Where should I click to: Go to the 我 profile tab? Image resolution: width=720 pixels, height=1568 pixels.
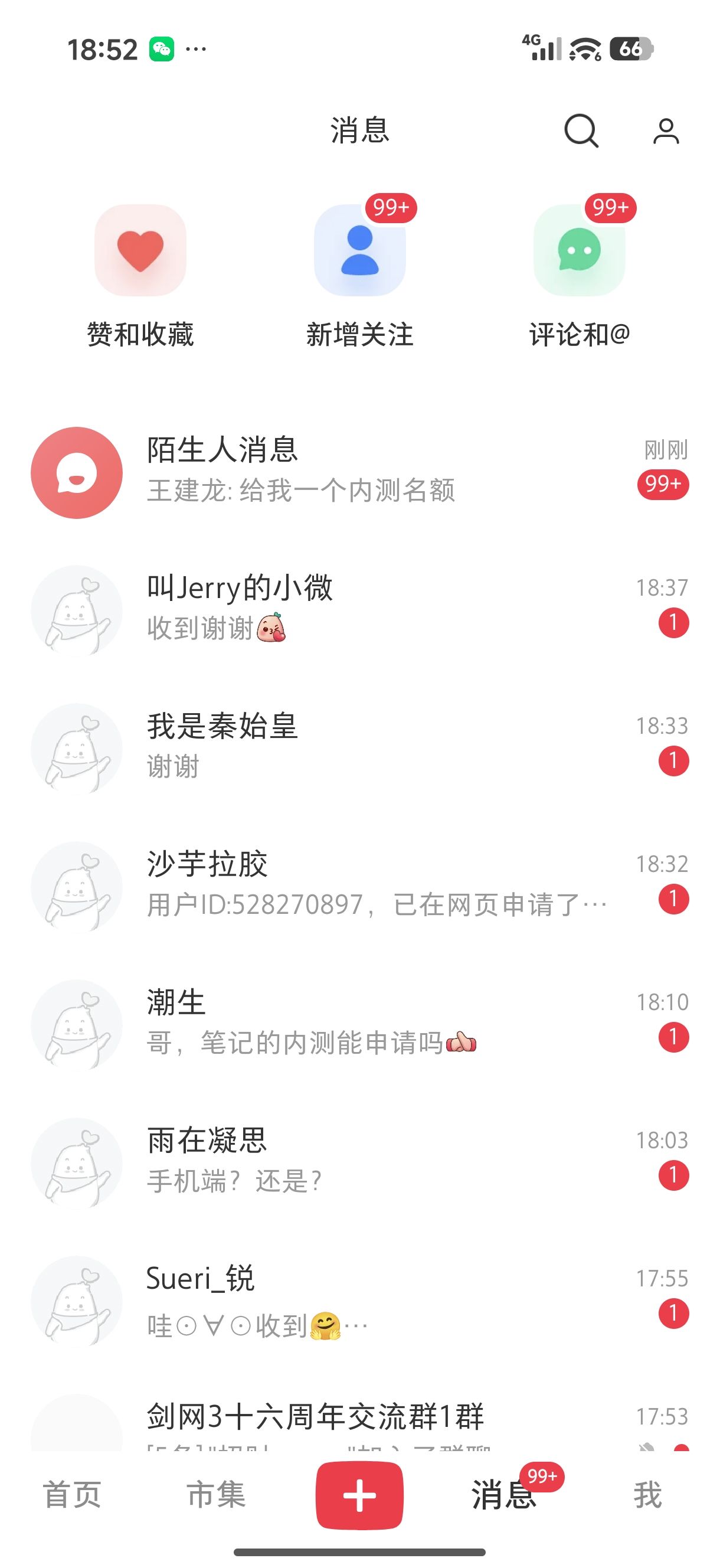[x=647, y=1495]
